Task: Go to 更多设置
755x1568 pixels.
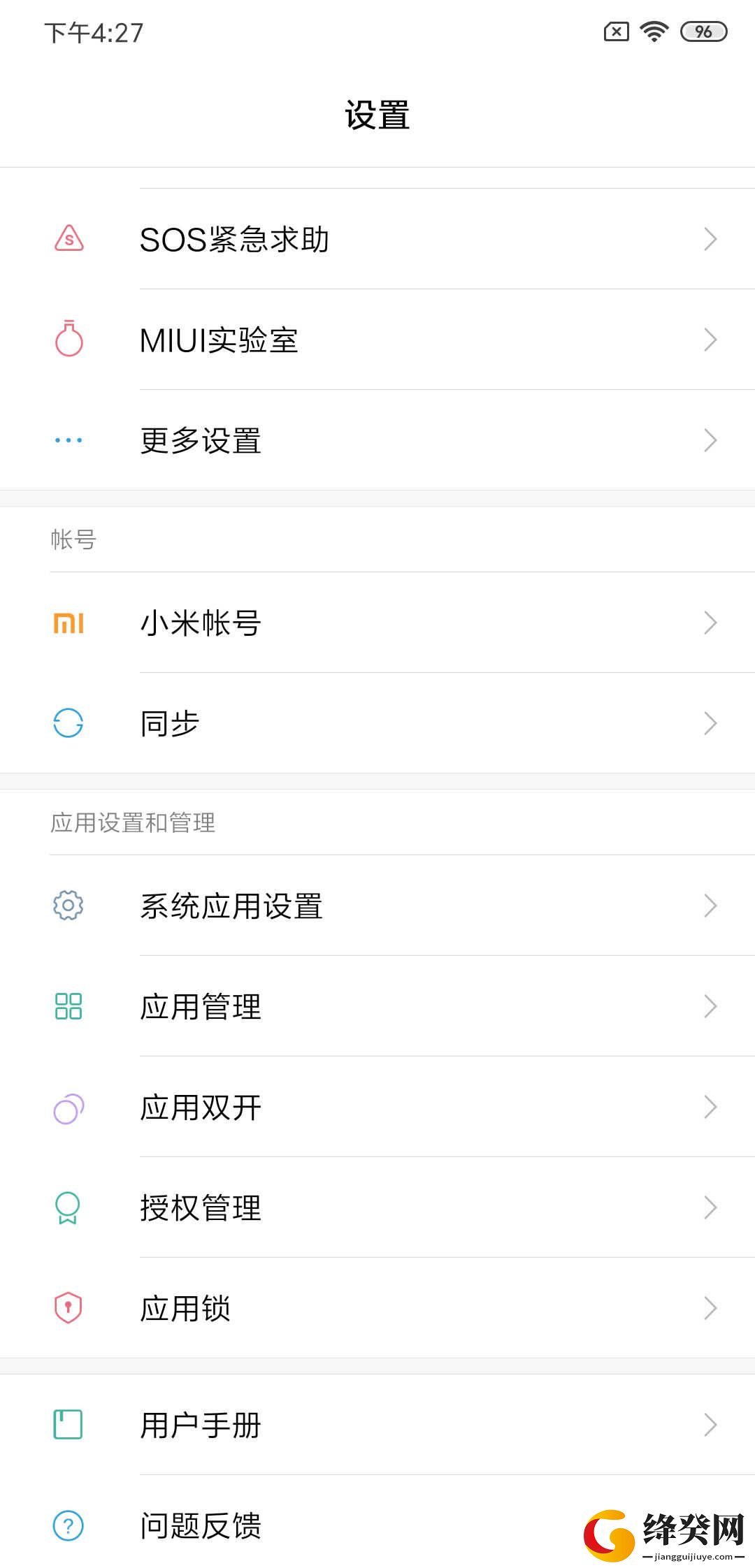Action: click(x=377, y=440)
